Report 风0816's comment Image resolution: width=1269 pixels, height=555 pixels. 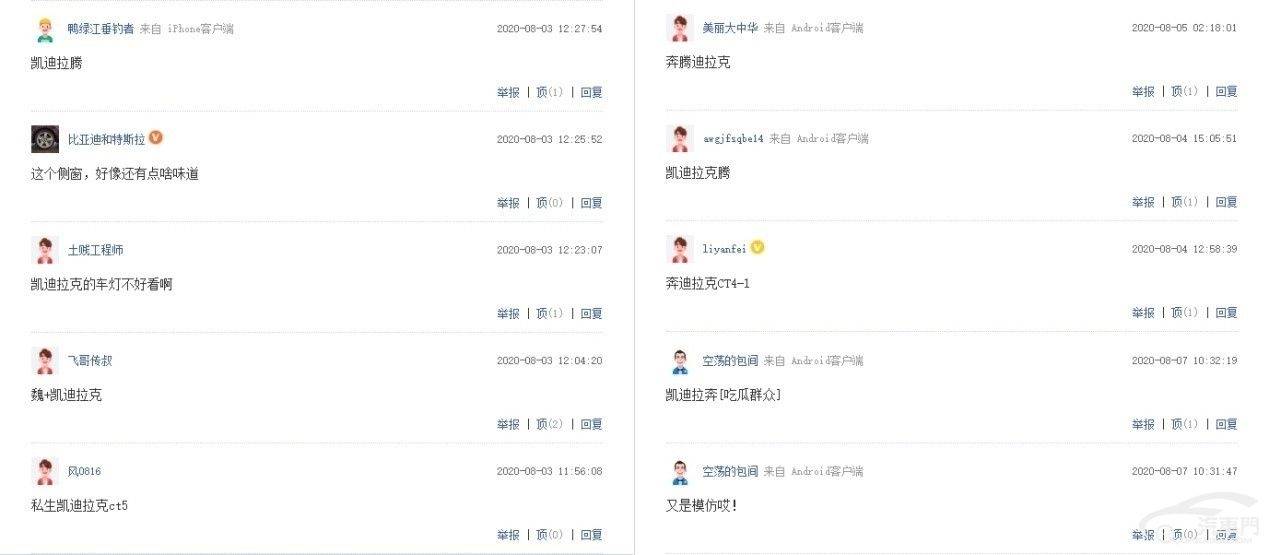[x=508, y=535]
